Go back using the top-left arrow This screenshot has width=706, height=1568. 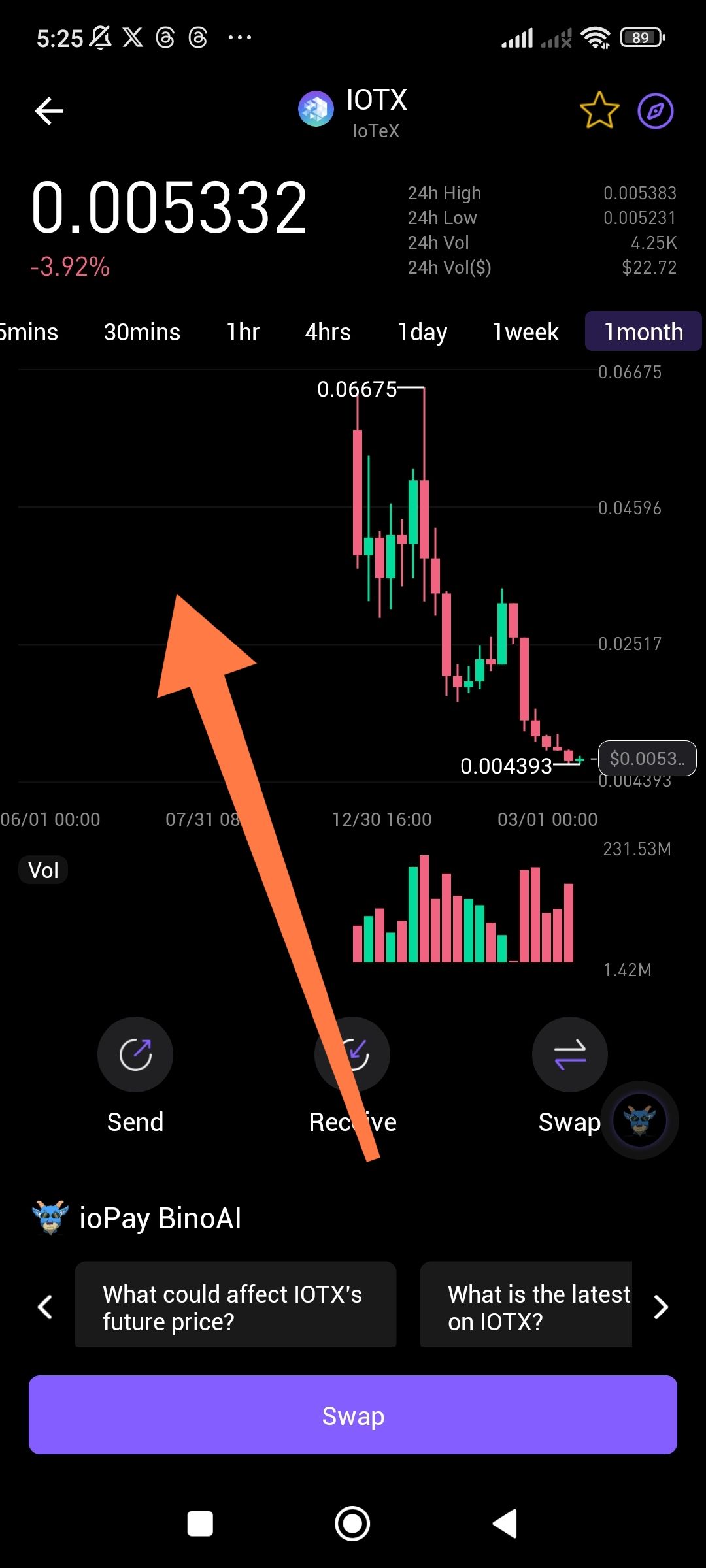[49, 111]
